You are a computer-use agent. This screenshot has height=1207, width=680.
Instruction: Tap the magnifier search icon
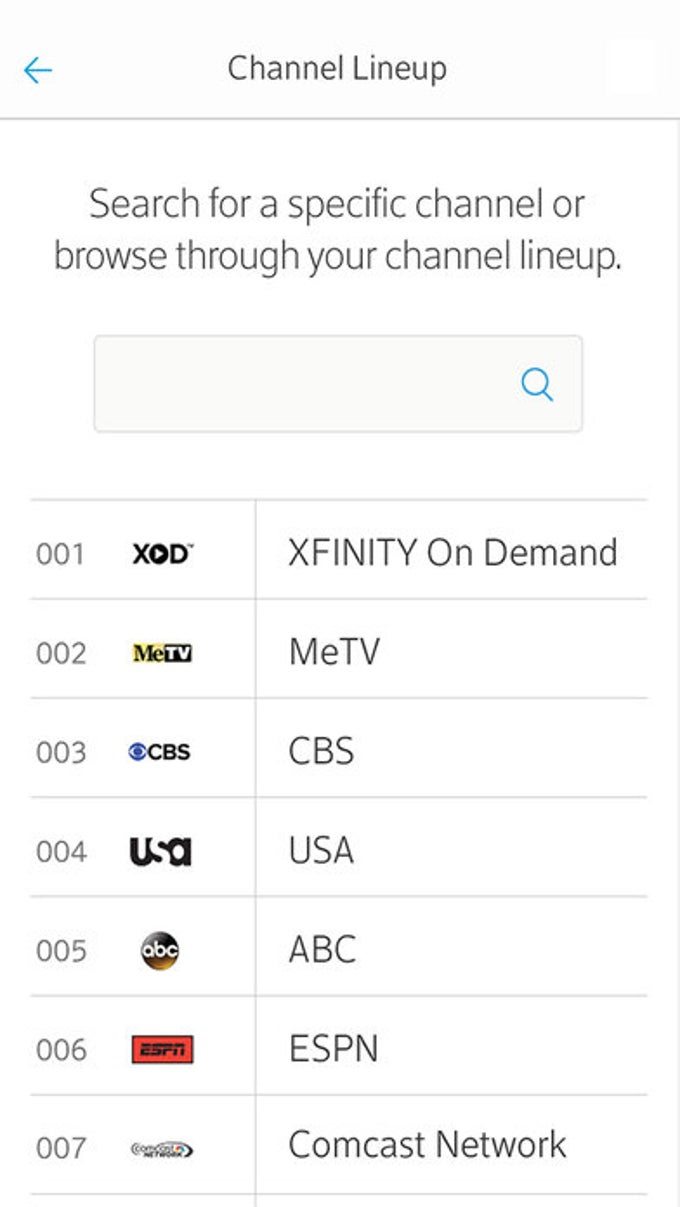(537, 384)
